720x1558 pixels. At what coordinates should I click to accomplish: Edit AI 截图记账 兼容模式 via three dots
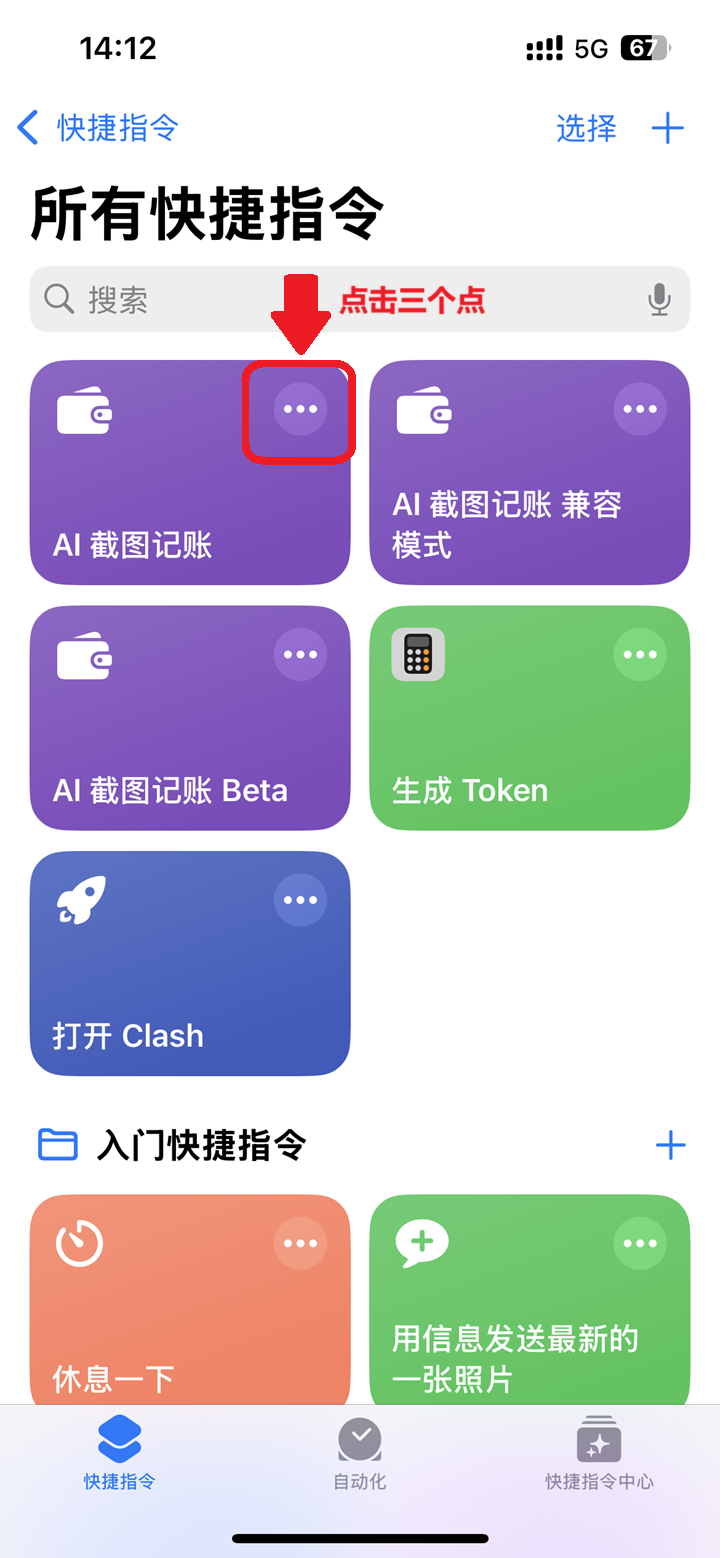point(640,409)
